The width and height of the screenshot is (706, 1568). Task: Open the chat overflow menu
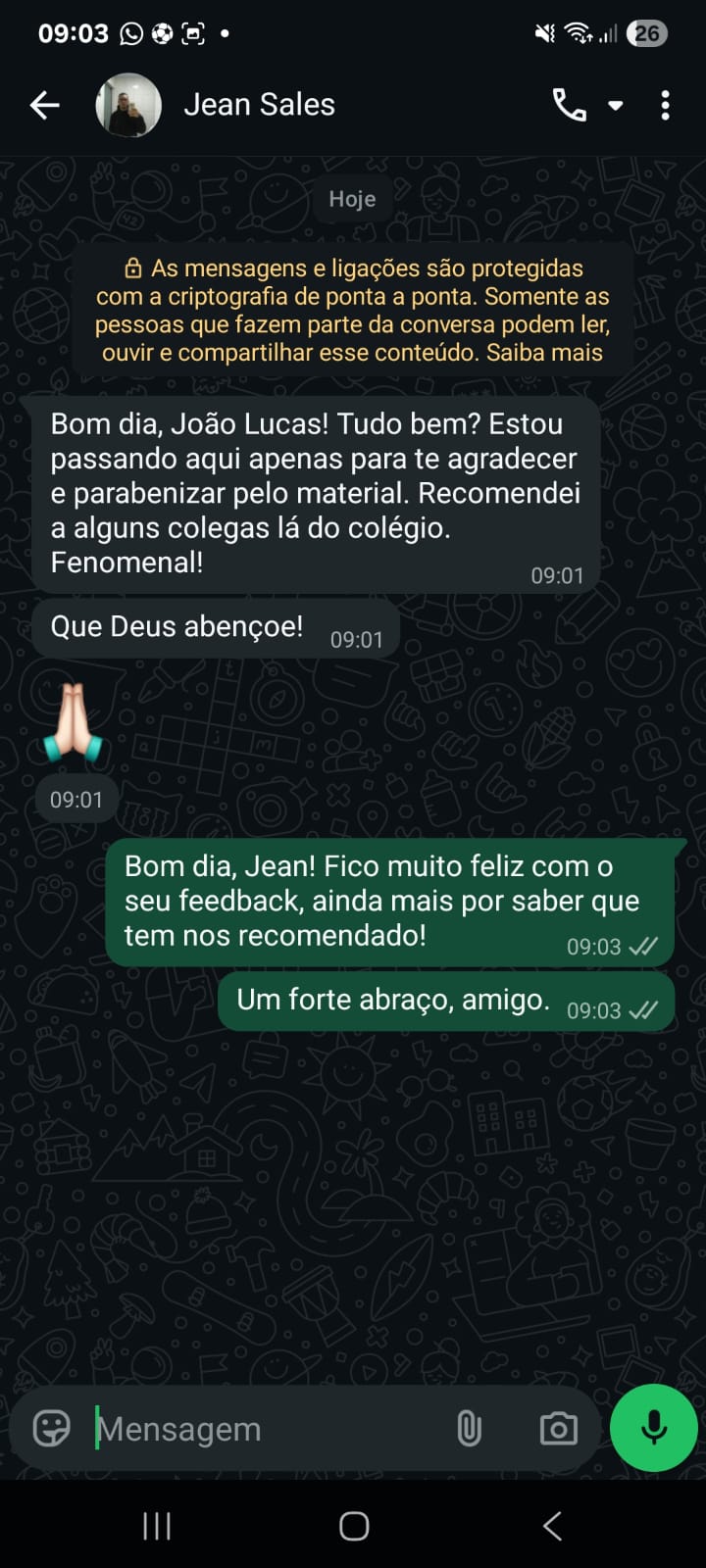coord(666,105)
